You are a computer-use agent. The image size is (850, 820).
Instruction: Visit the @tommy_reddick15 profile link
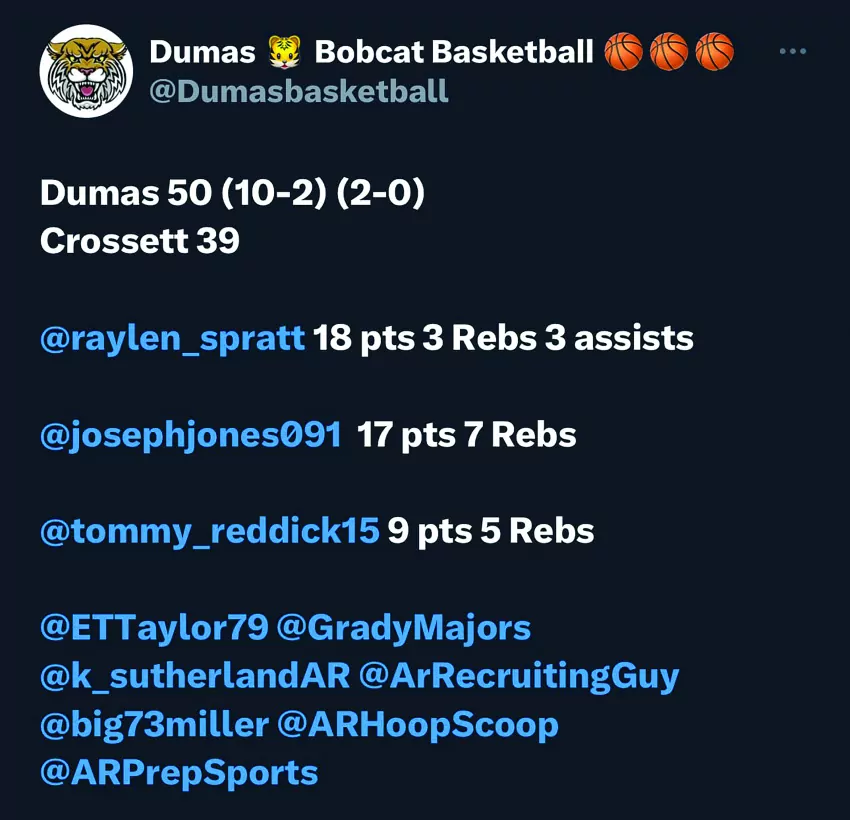pos(209,531)
